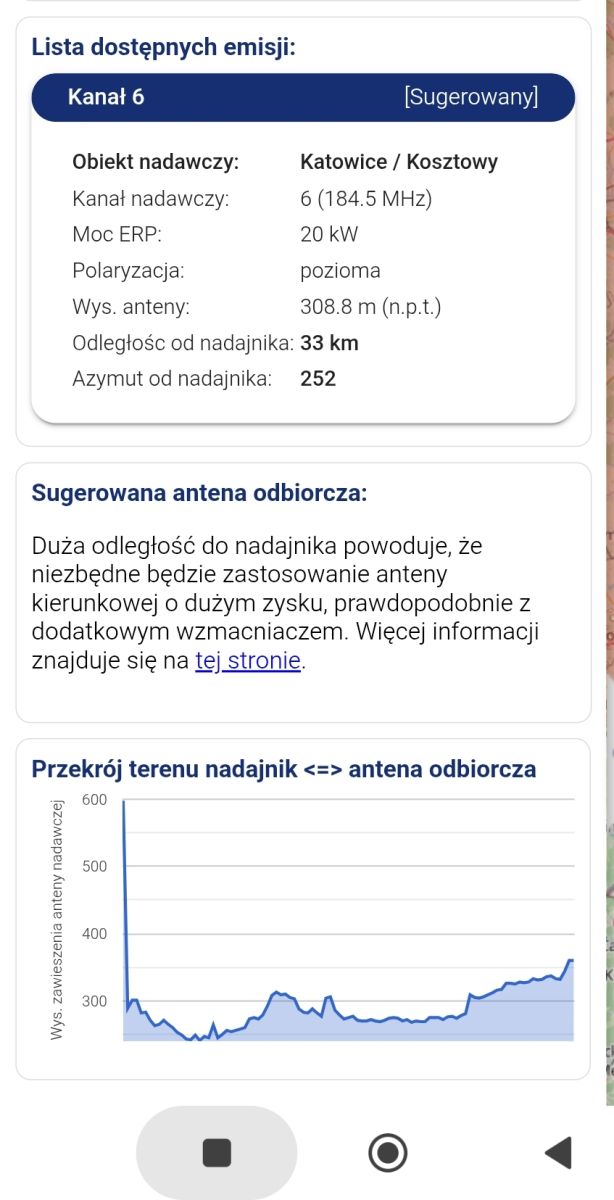Go to home screen via circle button

click(x=387, y=1153)
